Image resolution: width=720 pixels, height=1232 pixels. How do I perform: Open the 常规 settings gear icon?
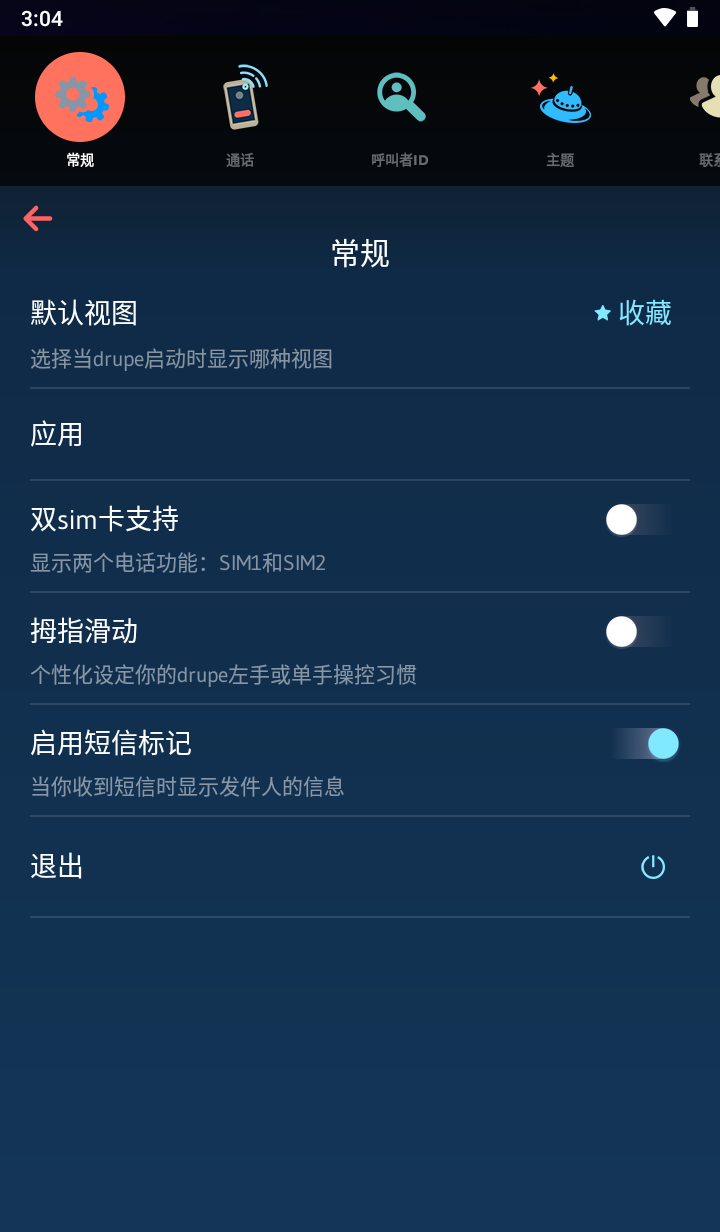click(80, 96)
